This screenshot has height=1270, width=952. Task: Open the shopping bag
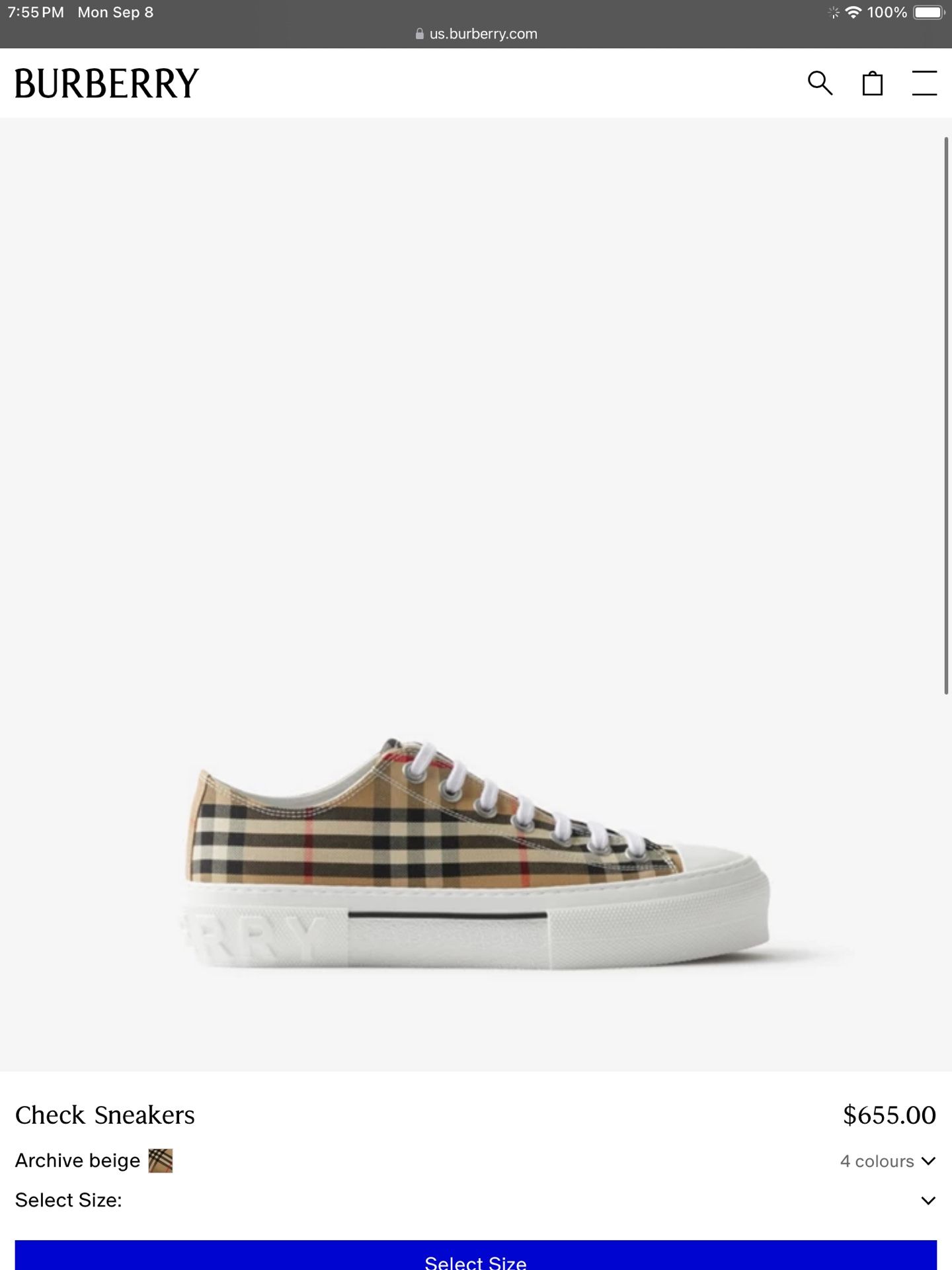(x=872, y=83)
